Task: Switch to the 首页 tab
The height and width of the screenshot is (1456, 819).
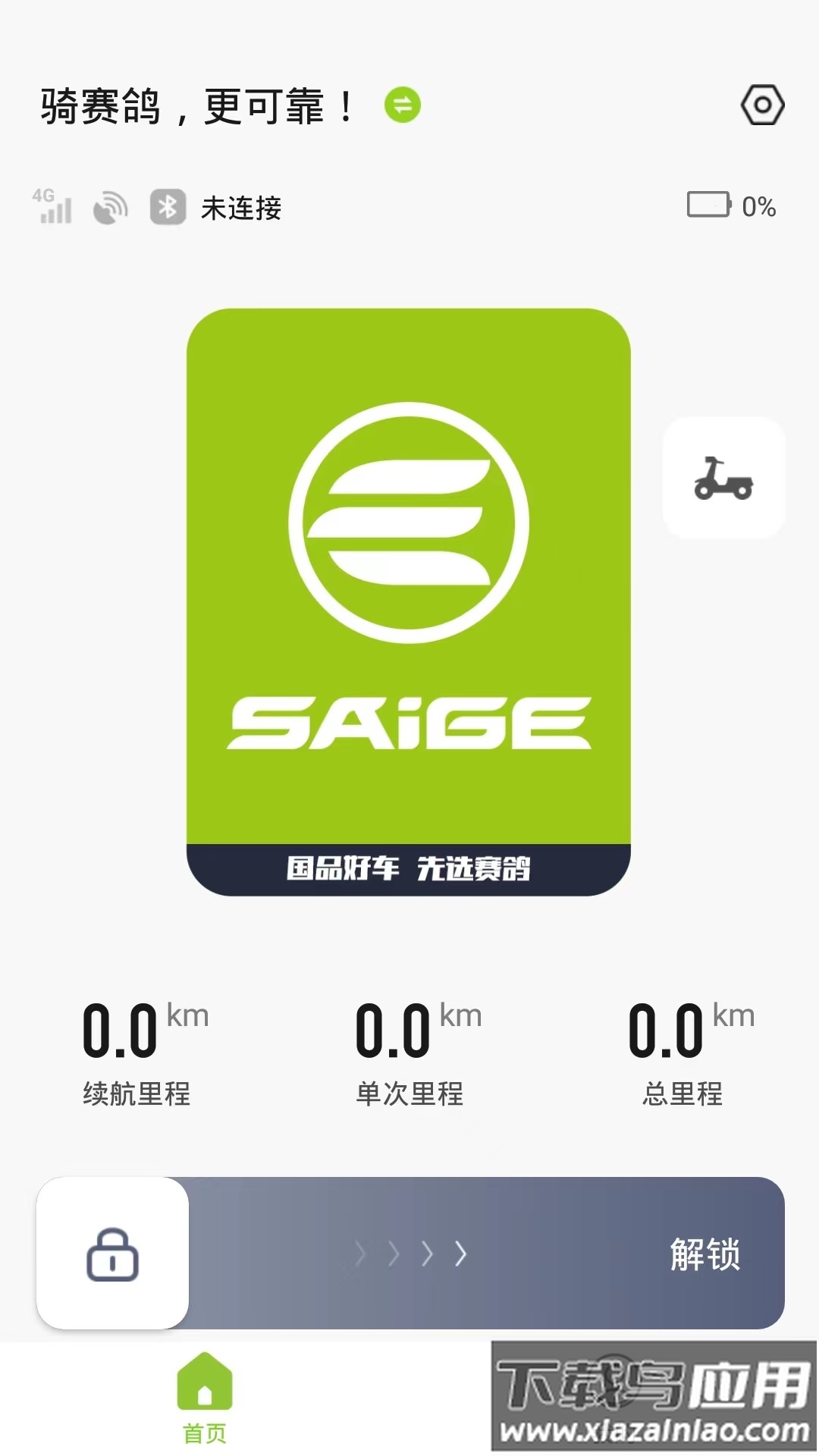Action: pyautogui.click(x=205, y=1398)
